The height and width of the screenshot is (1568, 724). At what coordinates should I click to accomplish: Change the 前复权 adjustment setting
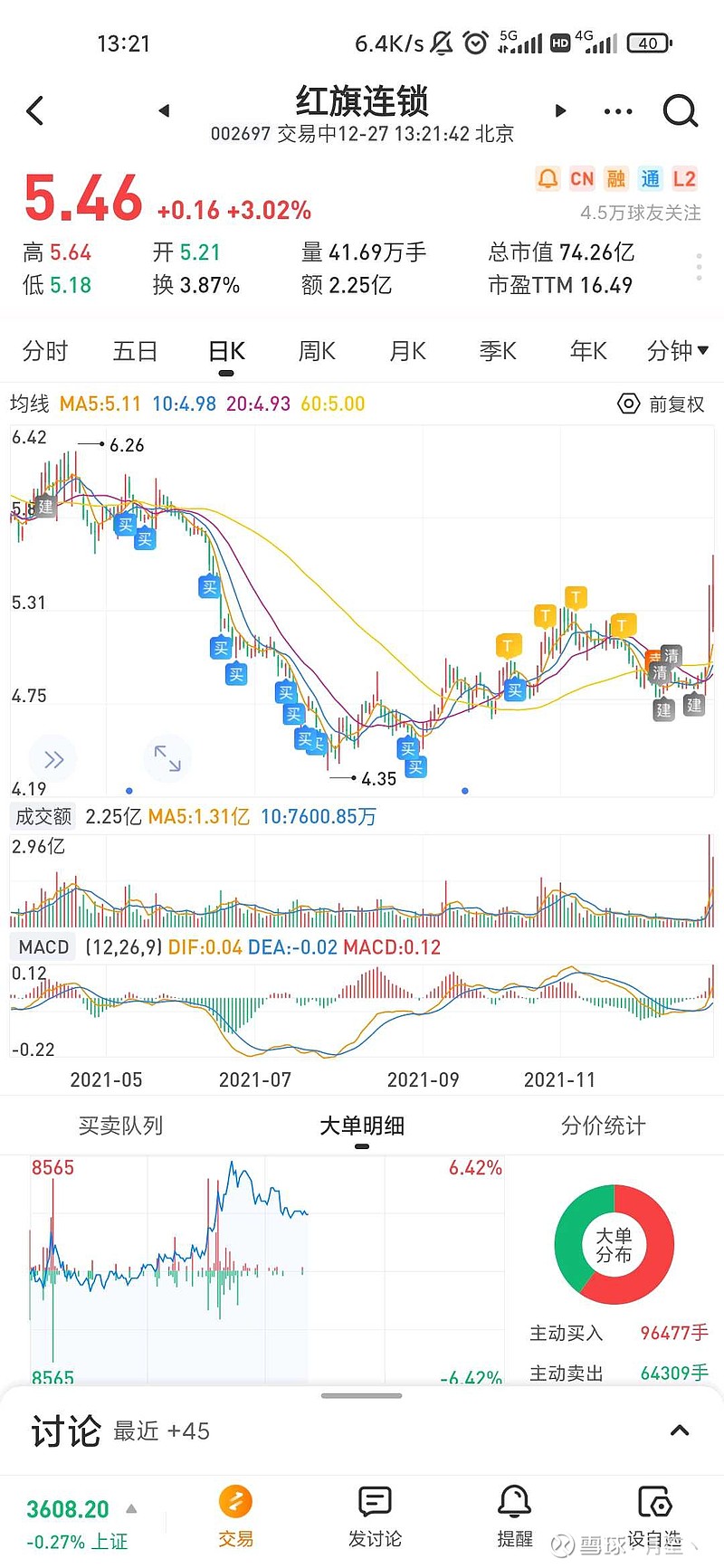(662, 404)
